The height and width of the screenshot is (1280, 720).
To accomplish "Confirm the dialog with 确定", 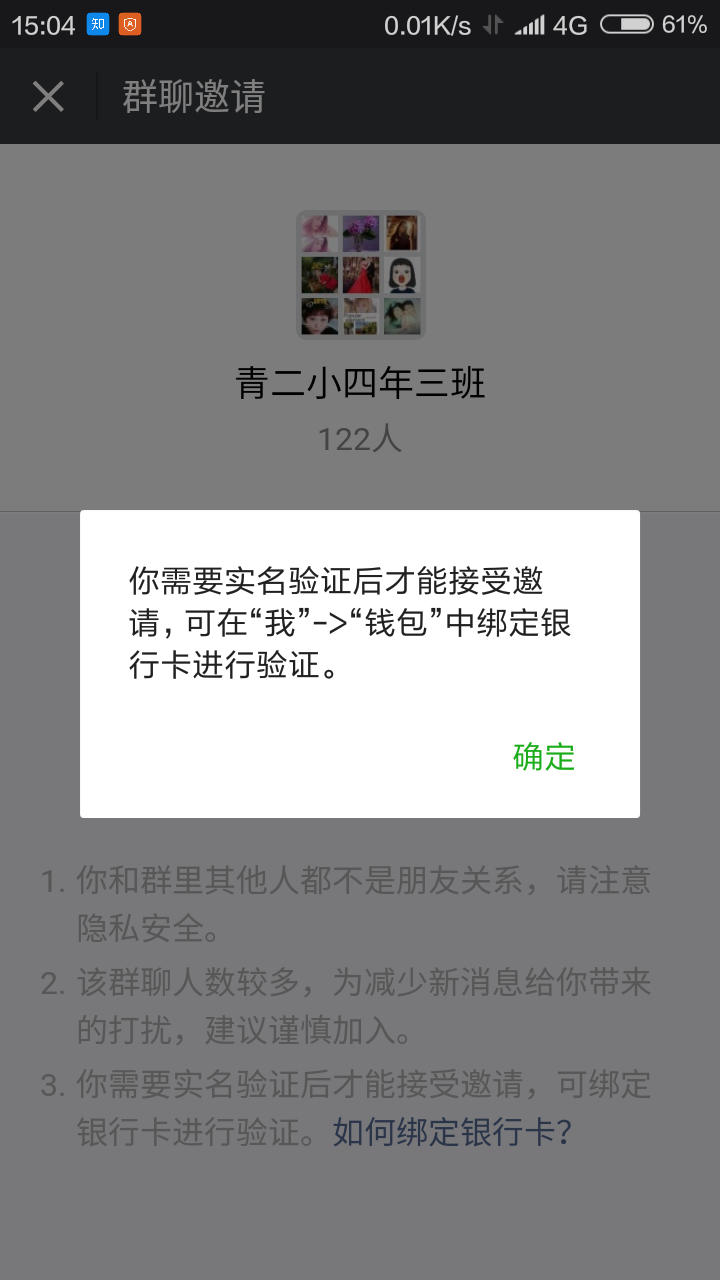I will coord(544,757).
